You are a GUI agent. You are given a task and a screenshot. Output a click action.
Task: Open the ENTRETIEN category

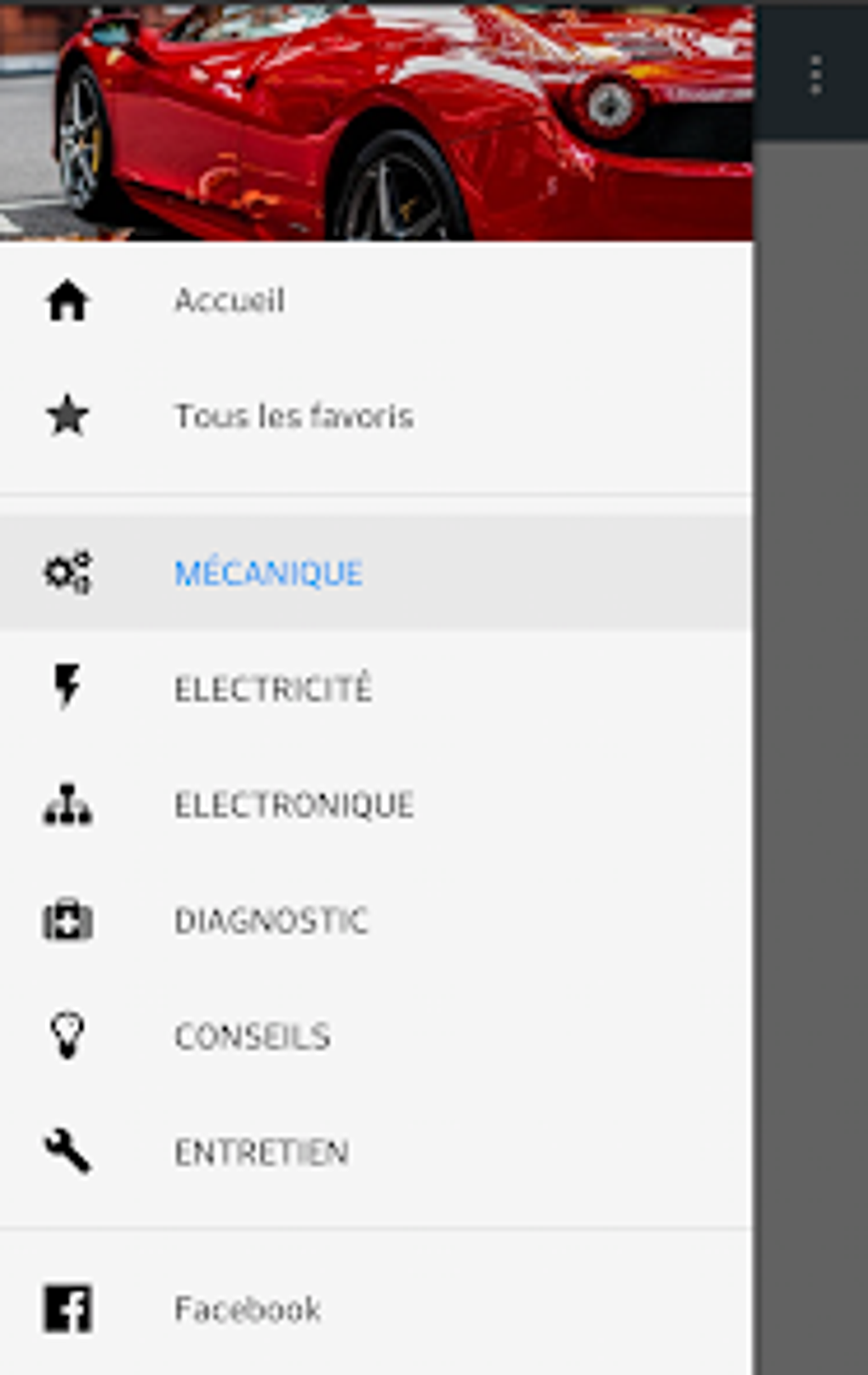376,1152
